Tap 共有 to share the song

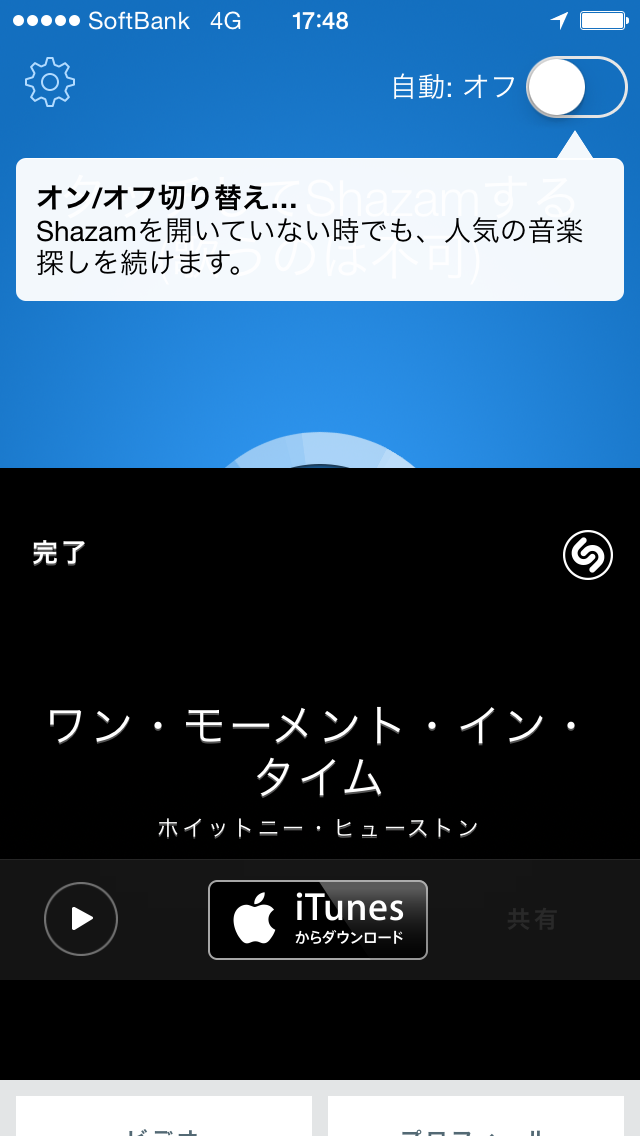tap(533, 919)
